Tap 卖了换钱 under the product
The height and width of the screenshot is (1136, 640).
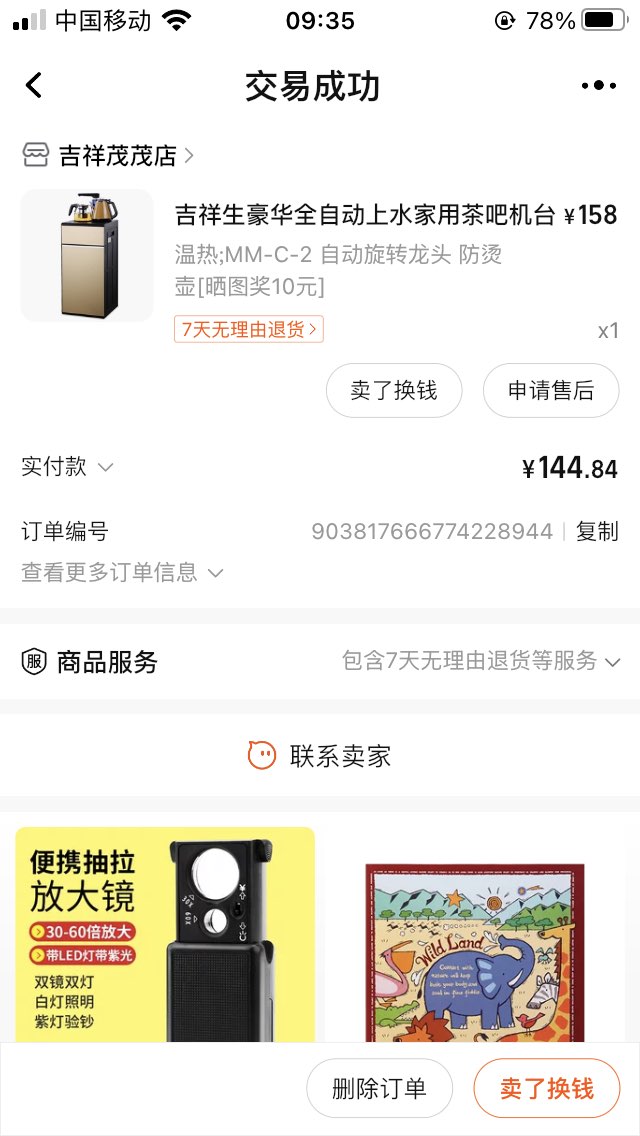click(x=394, y=390)
